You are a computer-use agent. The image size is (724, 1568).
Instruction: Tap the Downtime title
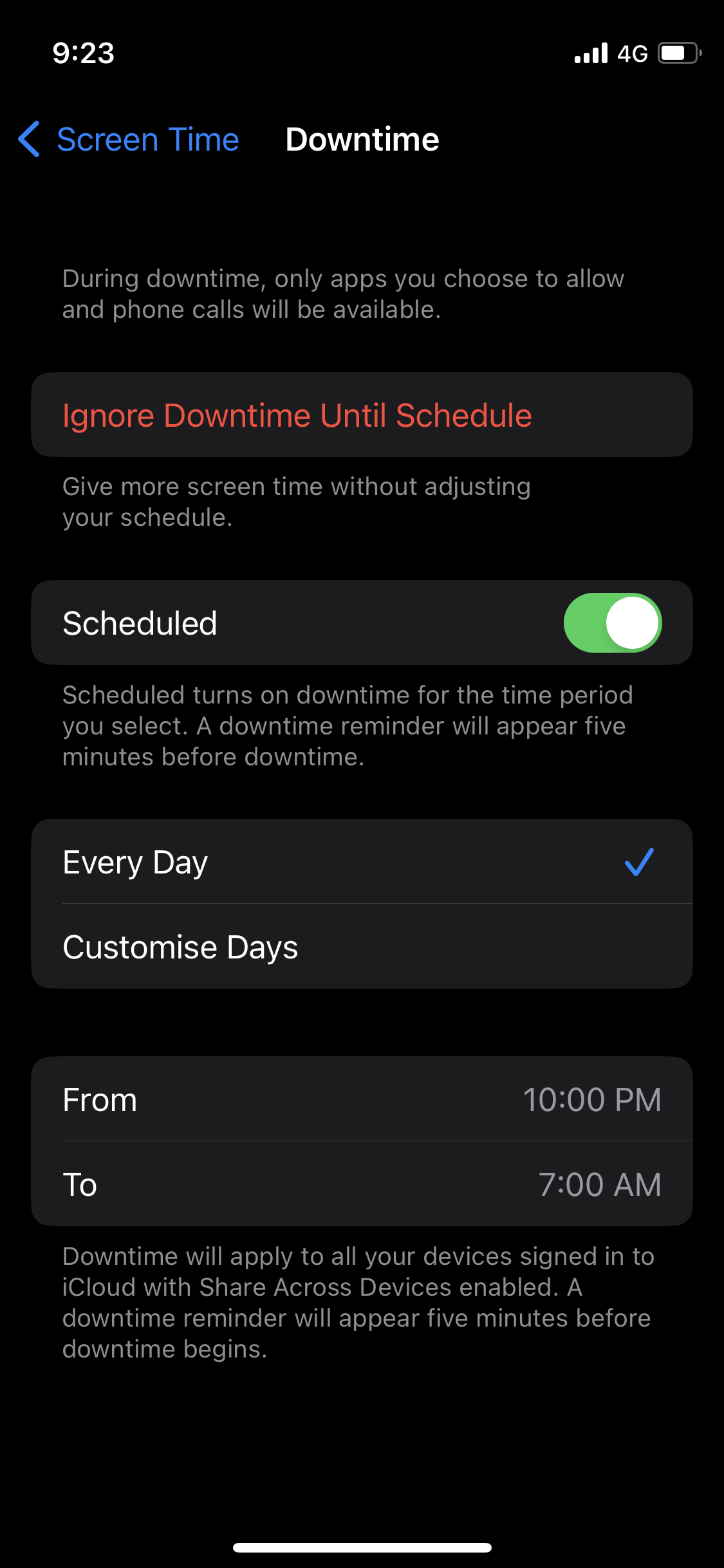point(362,139)
